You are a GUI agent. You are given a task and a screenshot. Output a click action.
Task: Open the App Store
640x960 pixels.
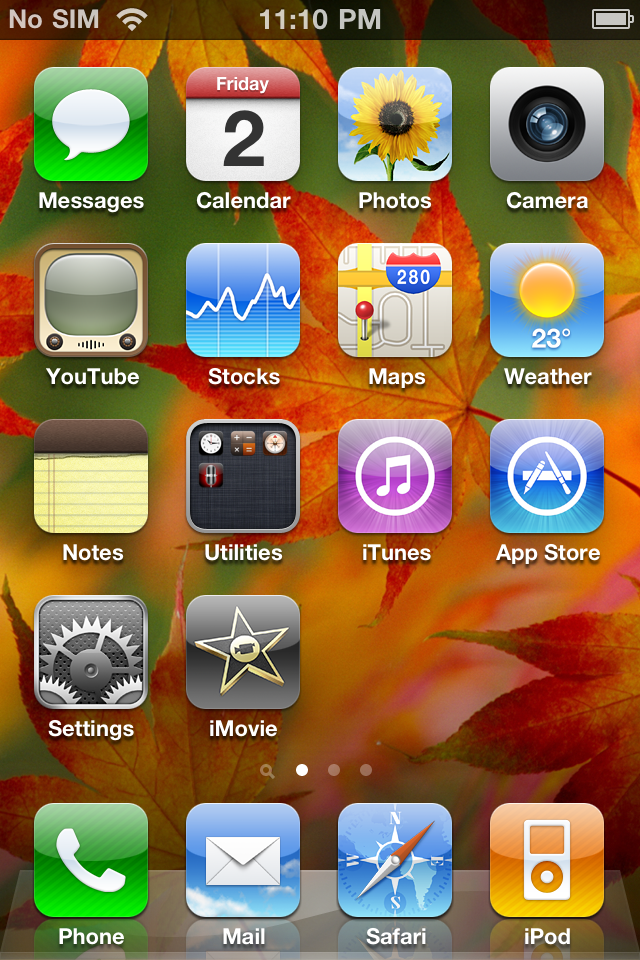point(547,477)
